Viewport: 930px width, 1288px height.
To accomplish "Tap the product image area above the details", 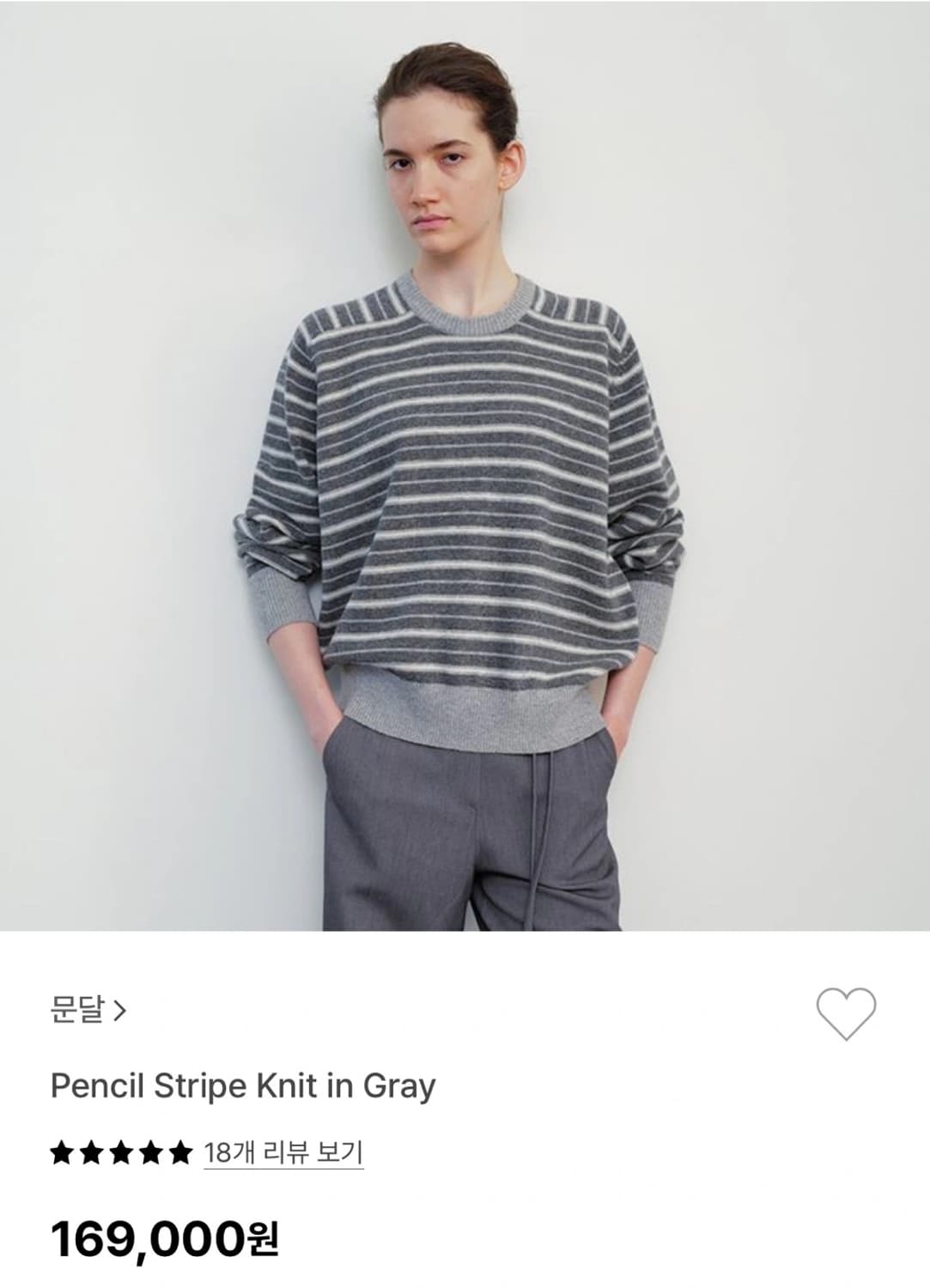I will click(x=465, y=464).
